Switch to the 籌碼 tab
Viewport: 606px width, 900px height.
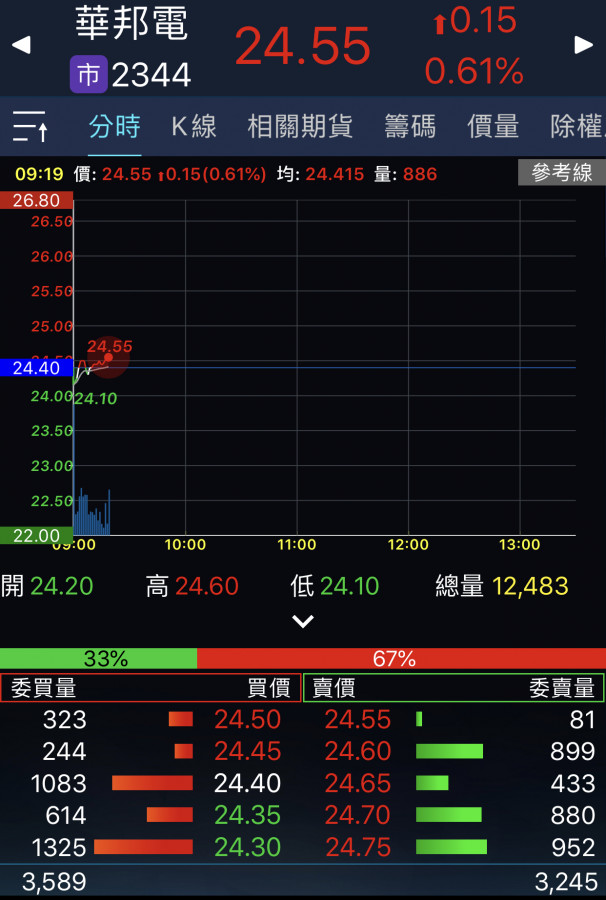click(x=410, y=127)
